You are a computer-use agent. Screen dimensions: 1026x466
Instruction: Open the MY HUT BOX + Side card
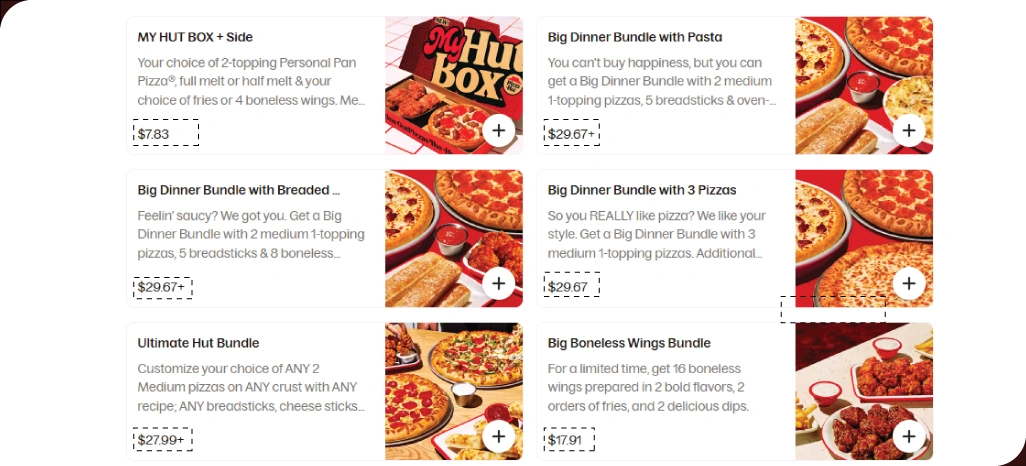coord(195,37)
